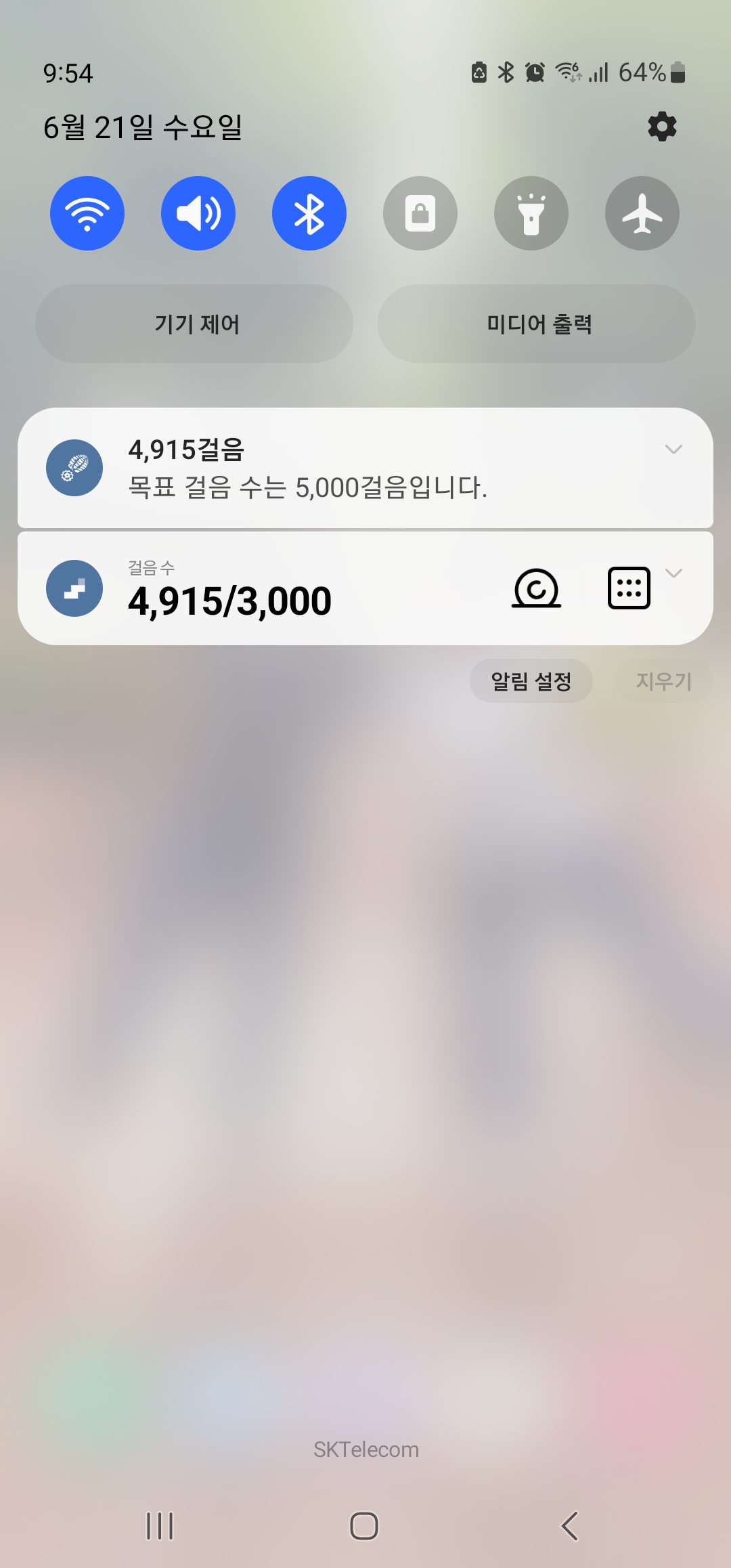This screenshot has height=1568, width=731.
Task: Go to home screen via home button
Action: click(x=364, y=1526)
